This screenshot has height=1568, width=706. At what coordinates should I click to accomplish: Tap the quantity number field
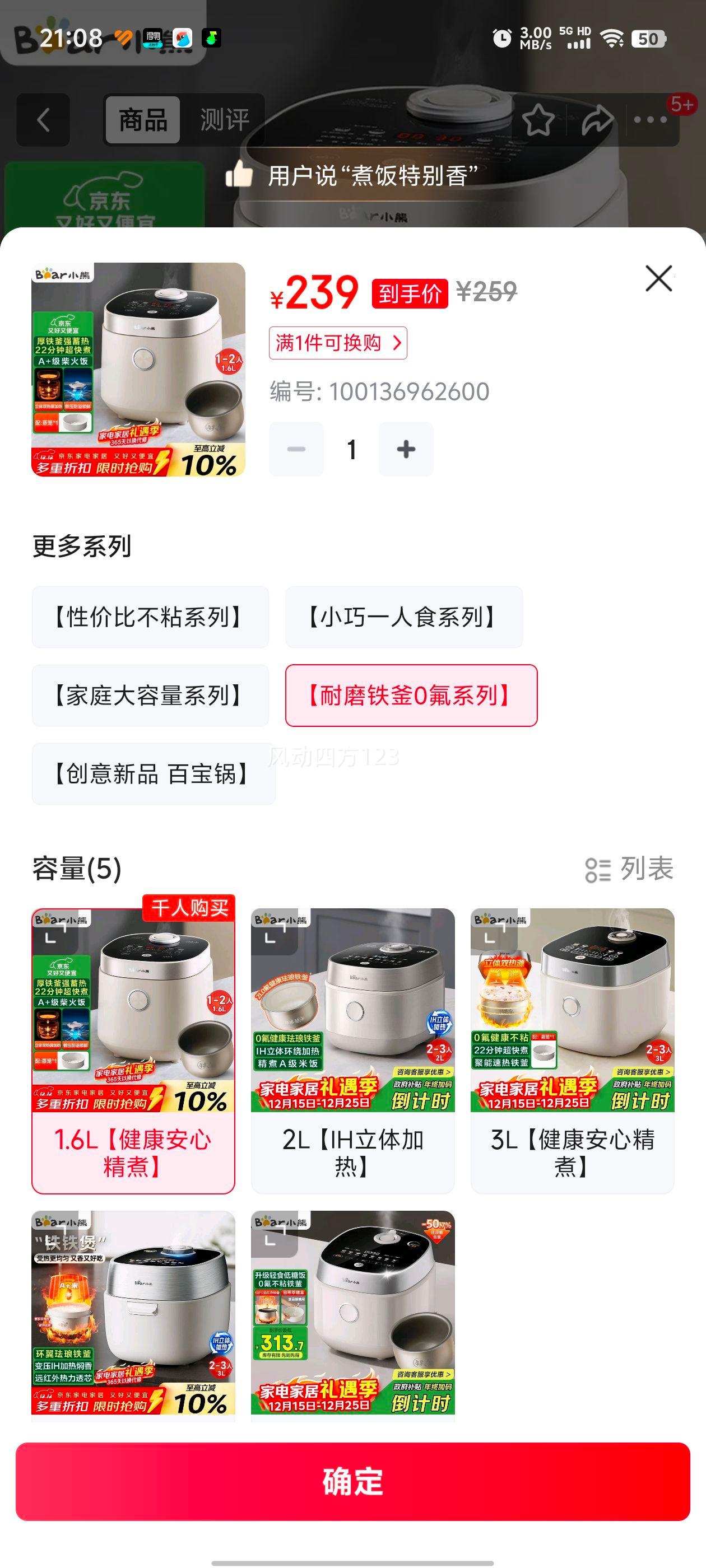click(351, 449)
